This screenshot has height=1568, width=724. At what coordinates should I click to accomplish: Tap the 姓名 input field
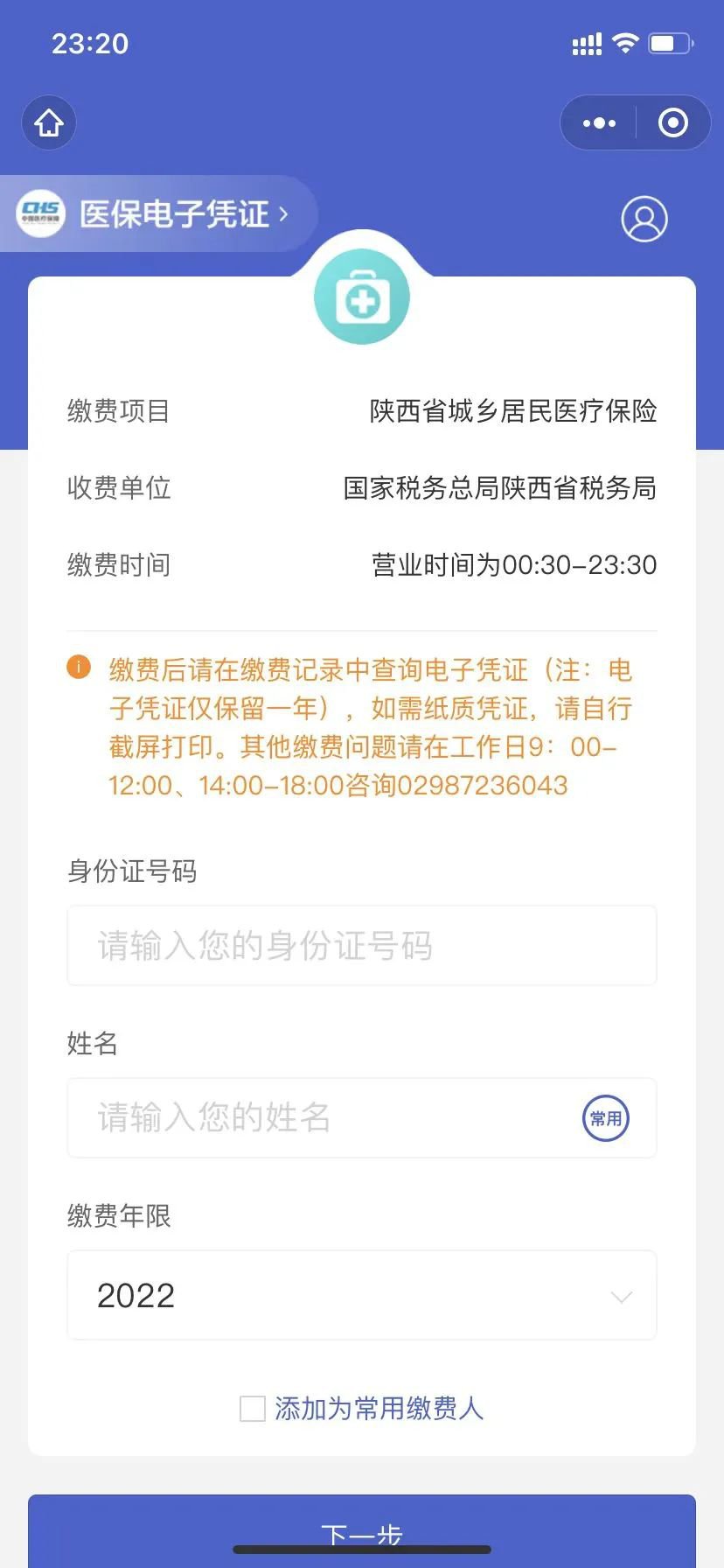324,1118
